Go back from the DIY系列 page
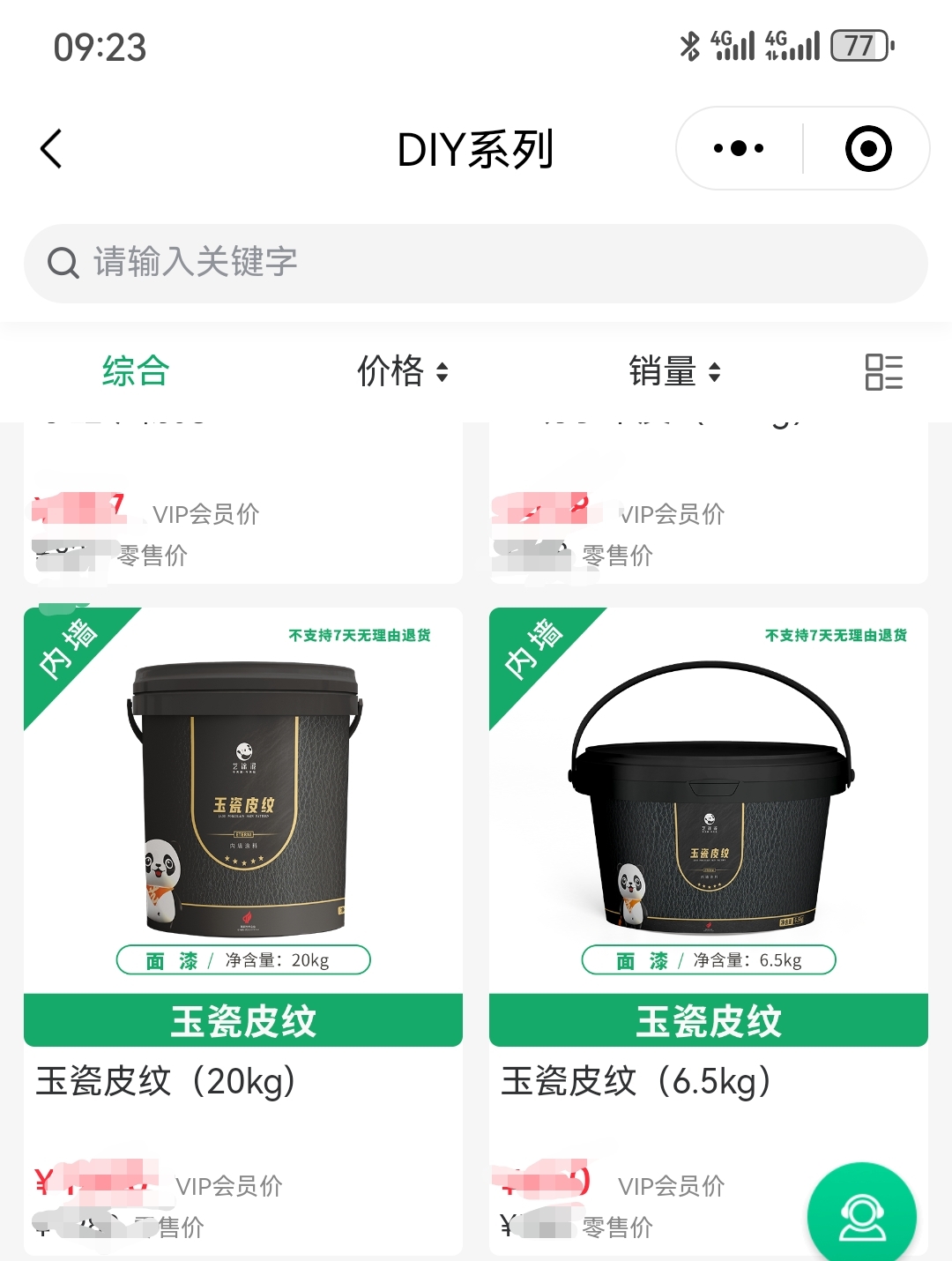The width and height of the screenshot is (952, 1261). 52,148
